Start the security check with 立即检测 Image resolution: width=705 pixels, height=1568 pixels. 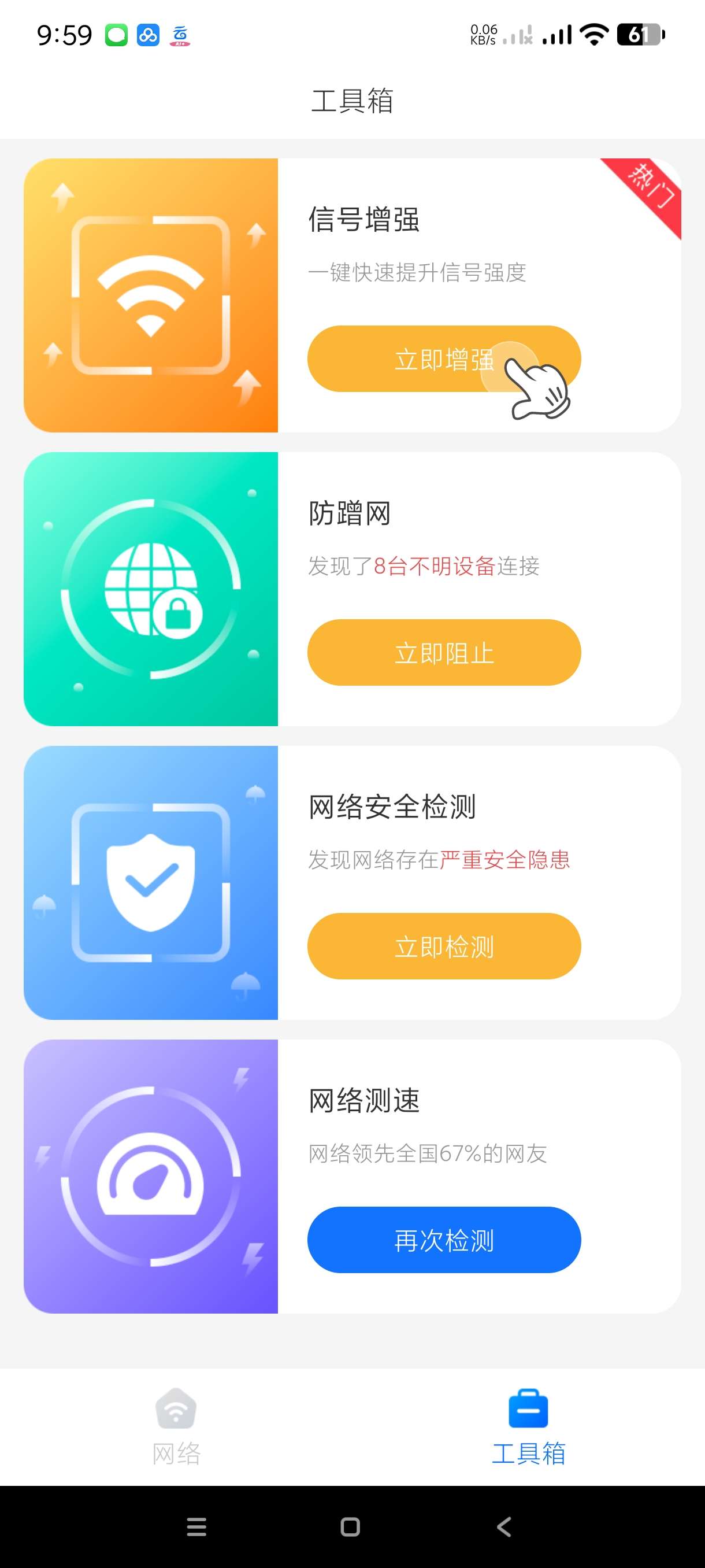click(443, 946)
